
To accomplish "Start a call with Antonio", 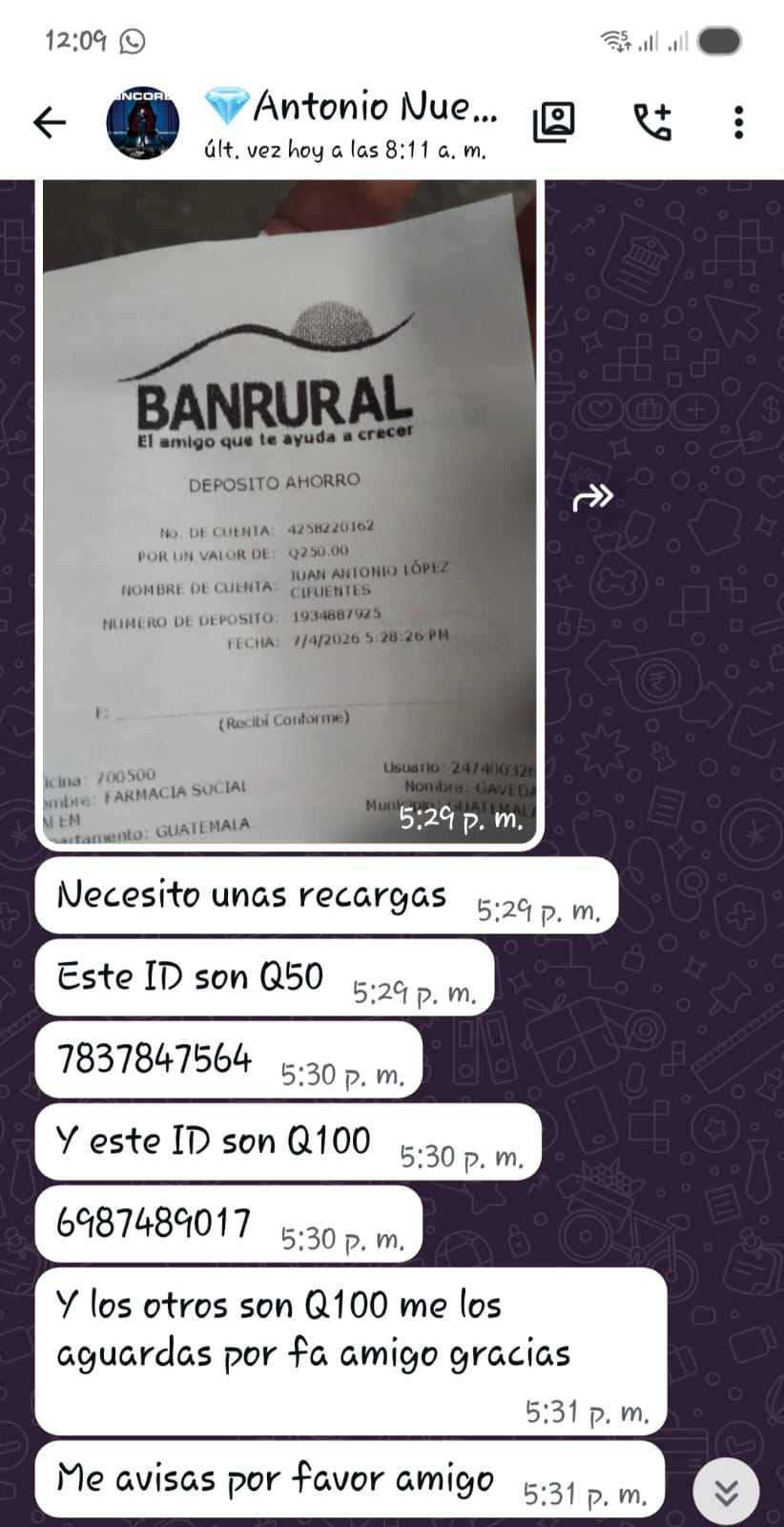I will 653,122.
